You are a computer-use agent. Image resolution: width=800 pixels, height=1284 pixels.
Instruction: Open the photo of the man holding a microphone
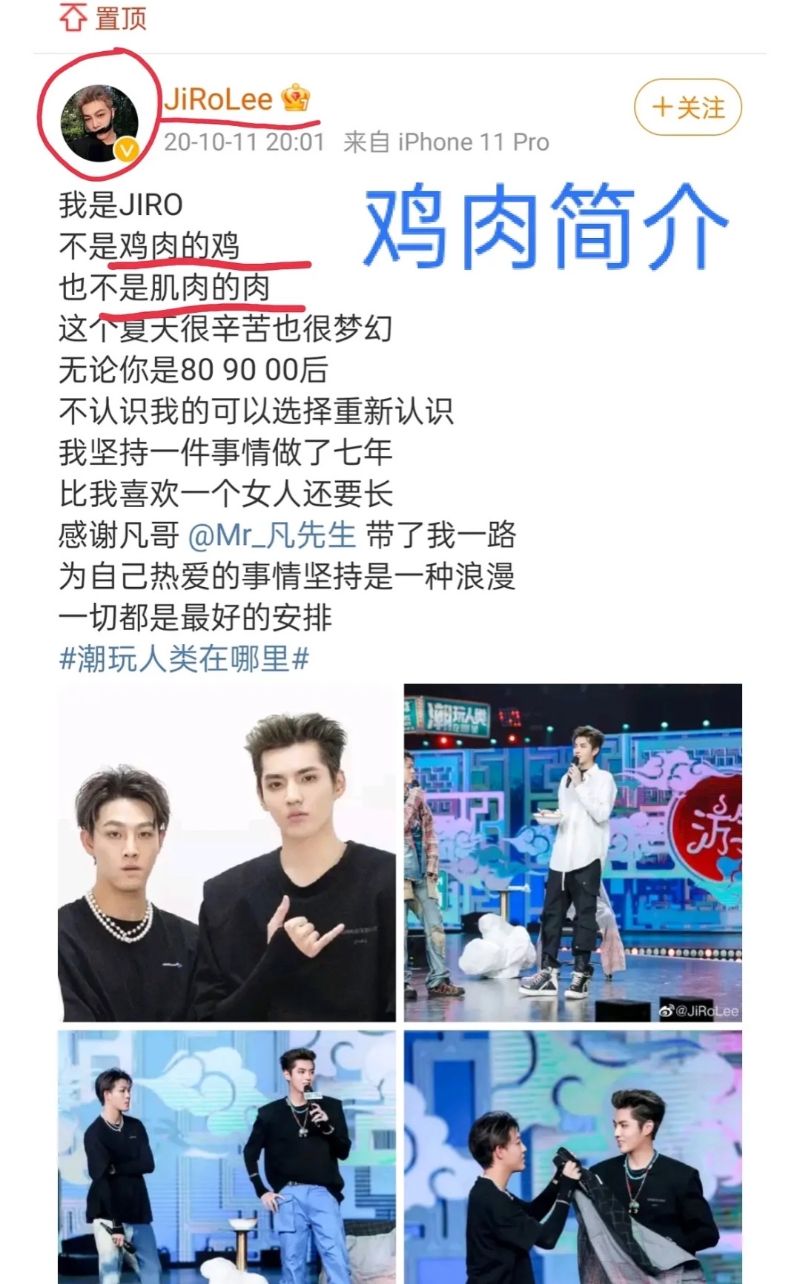tap(227, 1157)
